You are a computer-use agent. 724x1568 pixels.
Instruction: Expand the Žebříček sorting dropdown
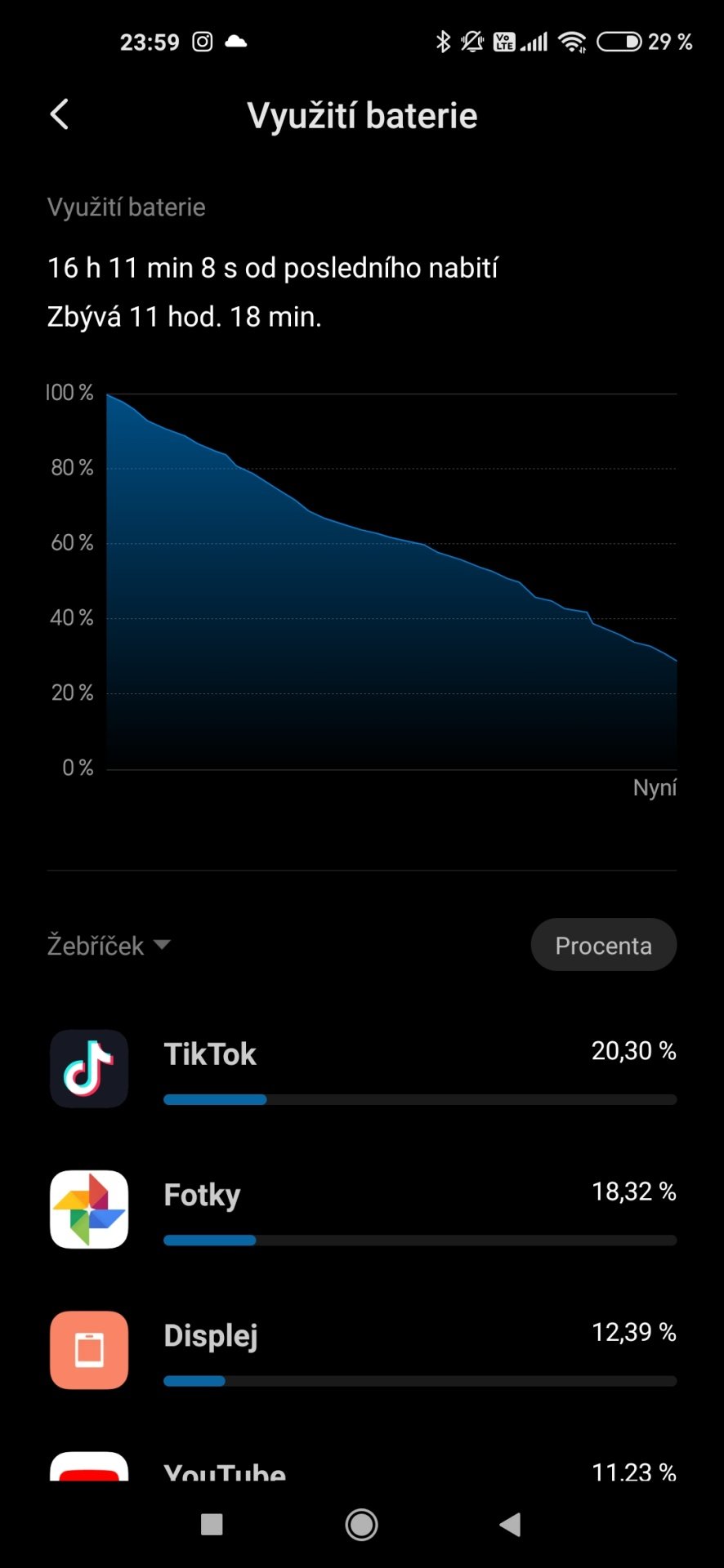(x=109, y=945)
